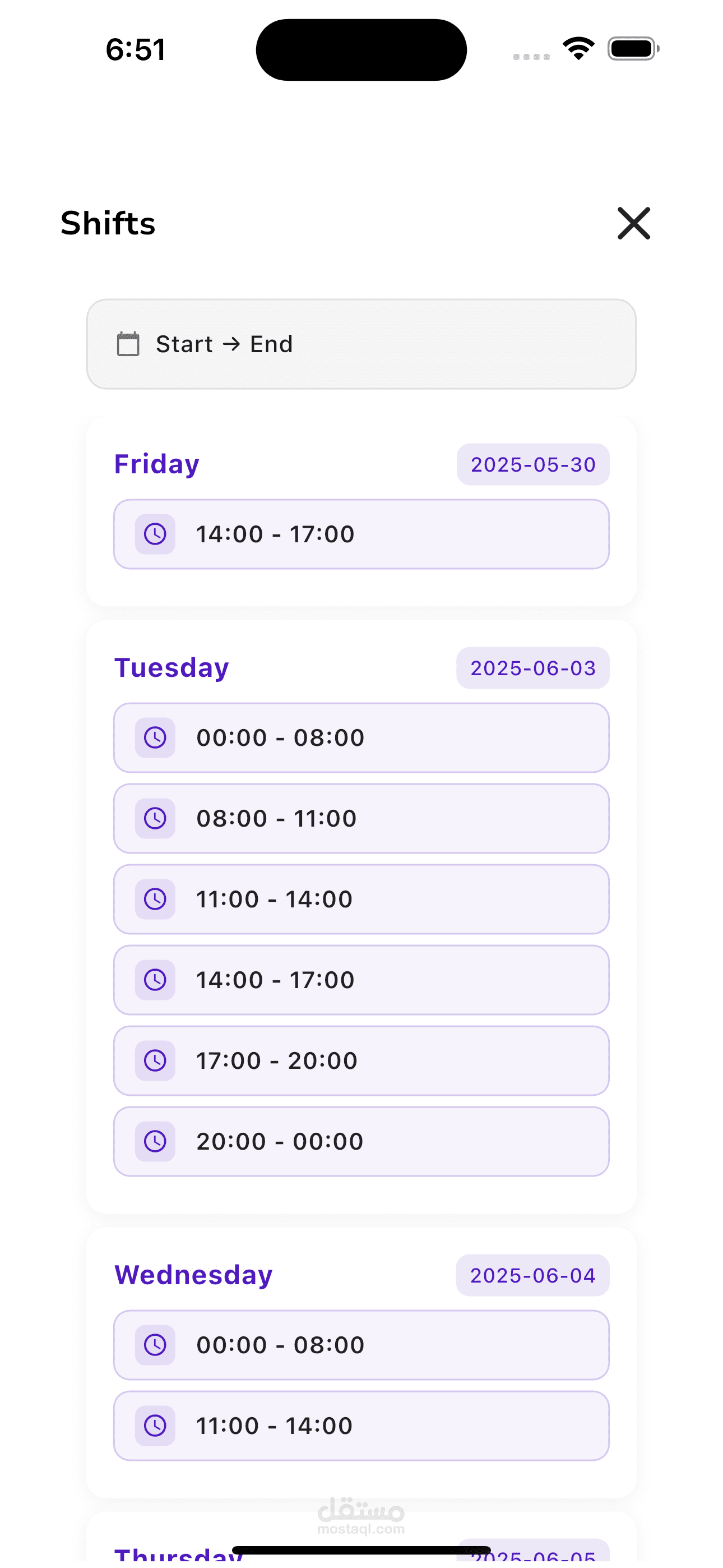The height and width of the screenshot is (1568, 723).
Task: Tap Tuesday's 14:00 - 17:00 shift
Action: pos(361,980)
